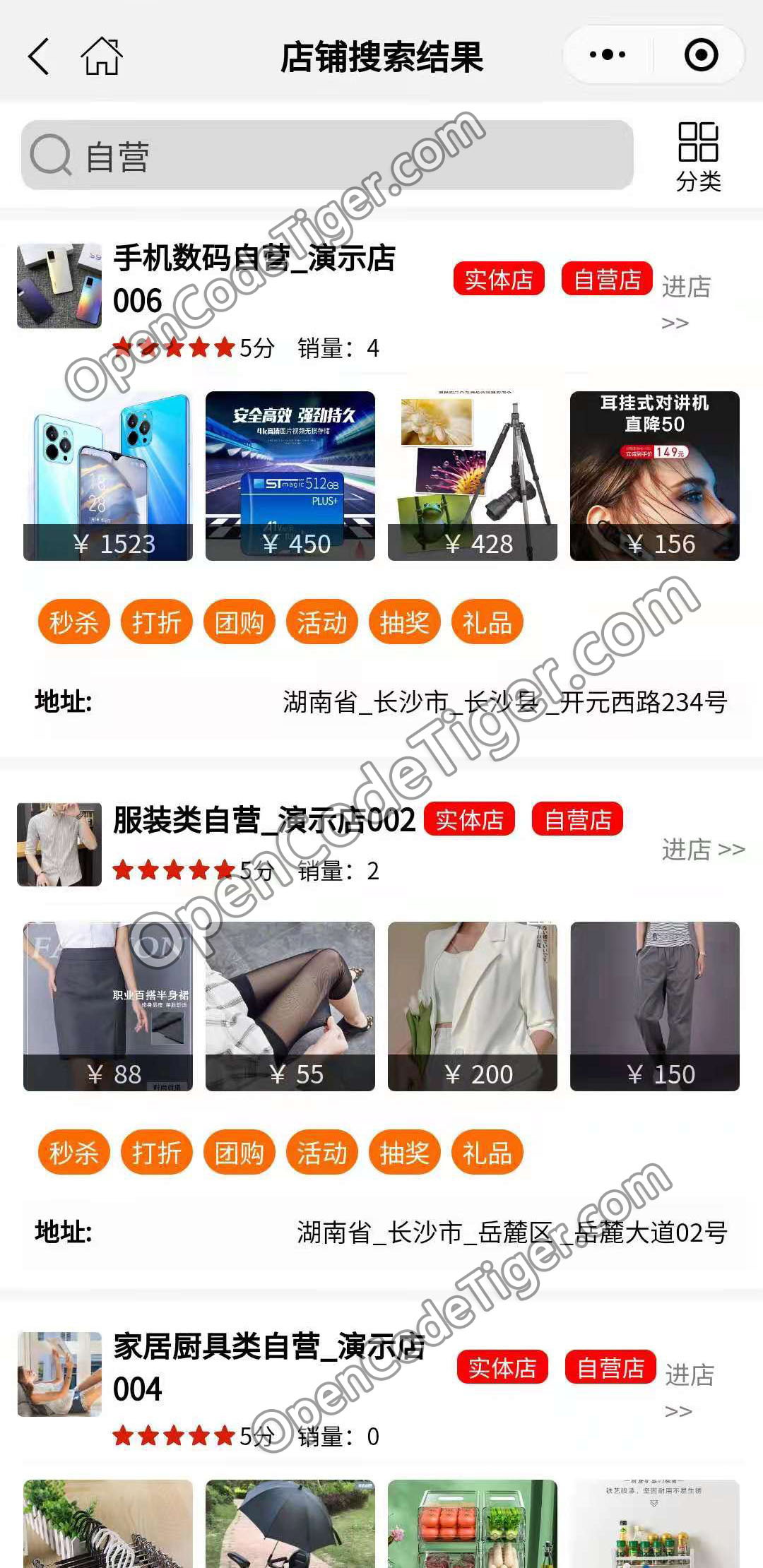Open the WeChat more options ellipsis capsule

[609, 53]
